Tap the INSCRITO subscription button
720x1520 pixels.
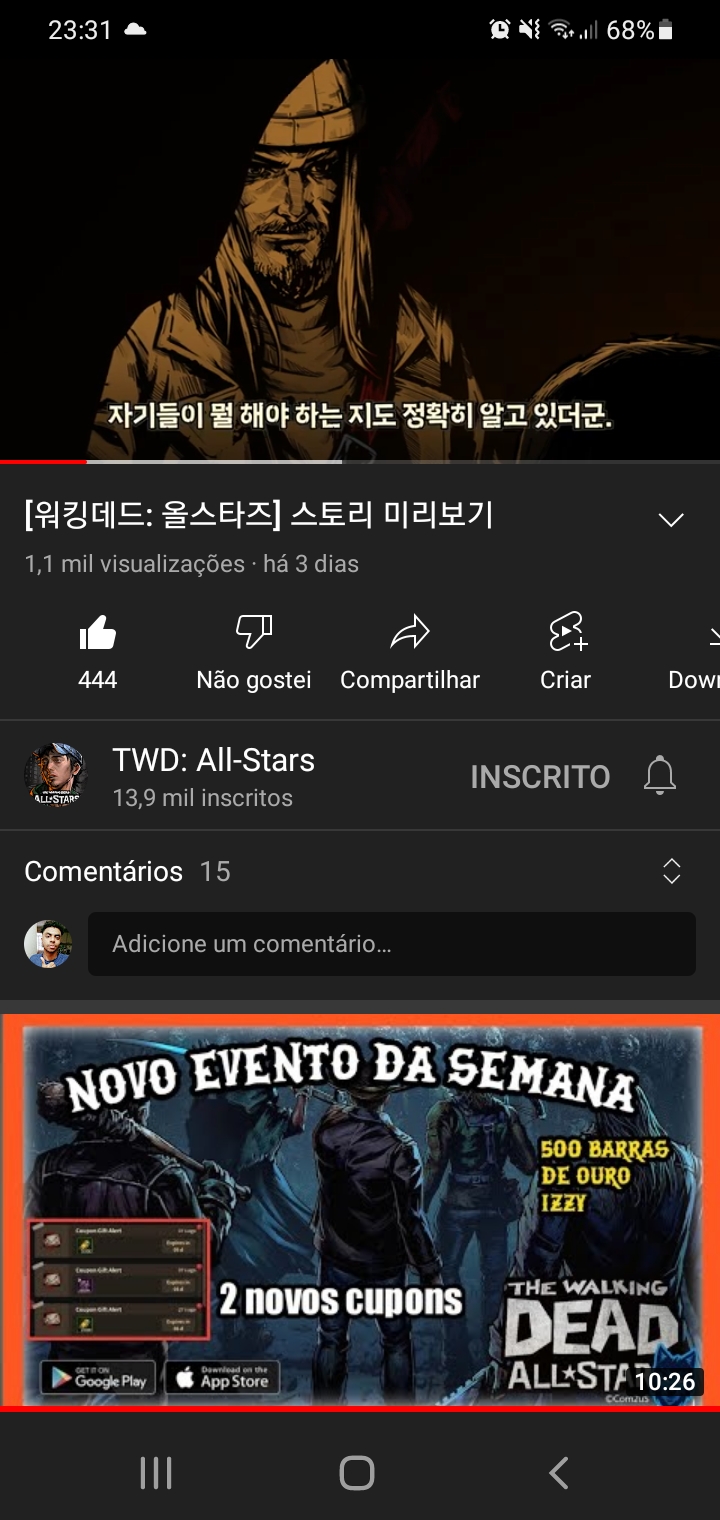[540, 777]
